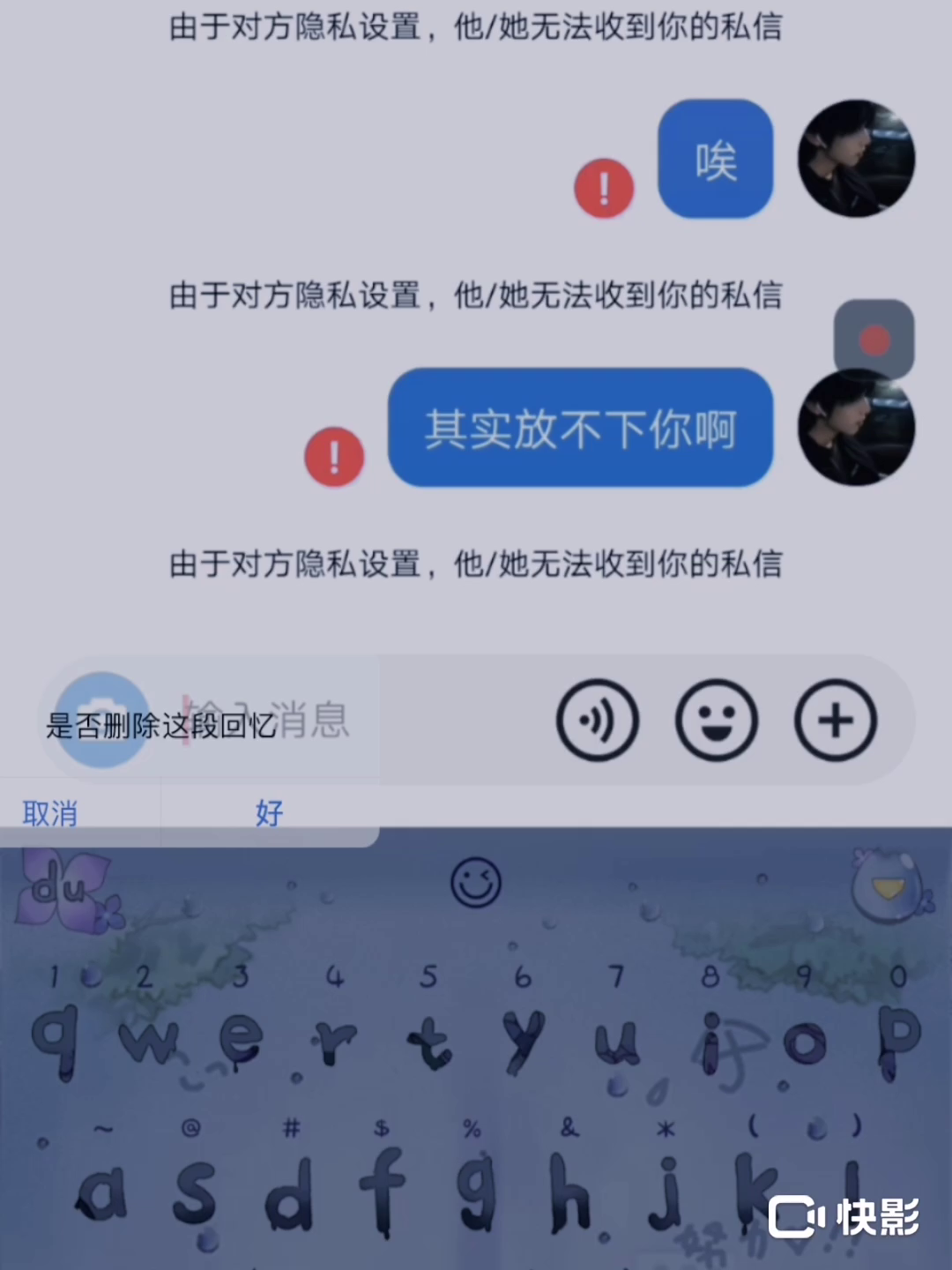
Task: Open the camera icon in the input bar
Action: [x=101, y=719]
